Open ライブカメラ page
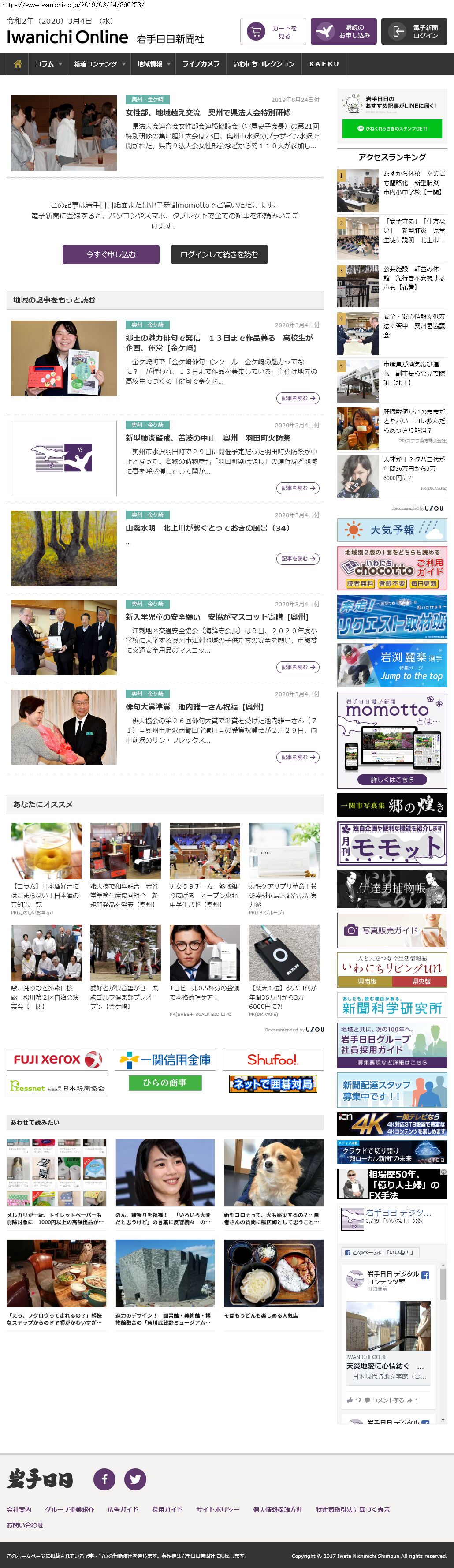The height and width of the screenshot is (1568, 454). pyautogui.click(x=201, y=64)
